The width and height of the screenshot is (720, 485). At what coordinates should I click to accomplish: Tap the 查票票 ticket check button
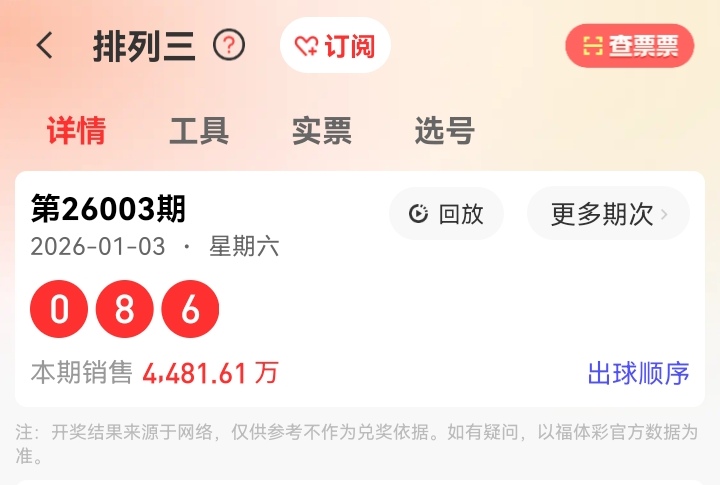(x=629, y=46)
